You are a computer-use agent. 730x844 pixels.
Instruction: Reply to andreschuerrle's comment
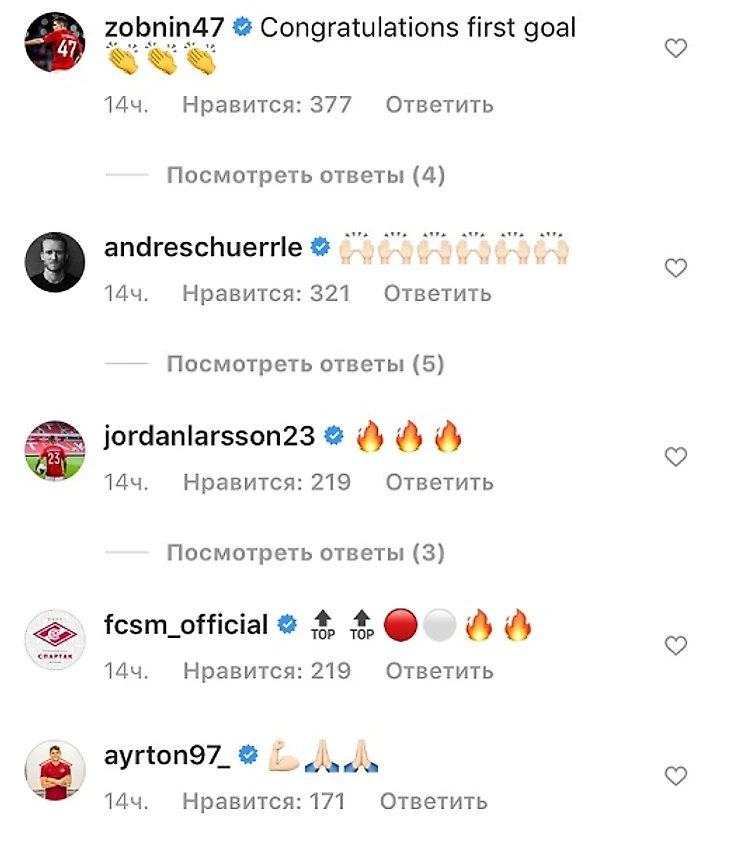437,294
